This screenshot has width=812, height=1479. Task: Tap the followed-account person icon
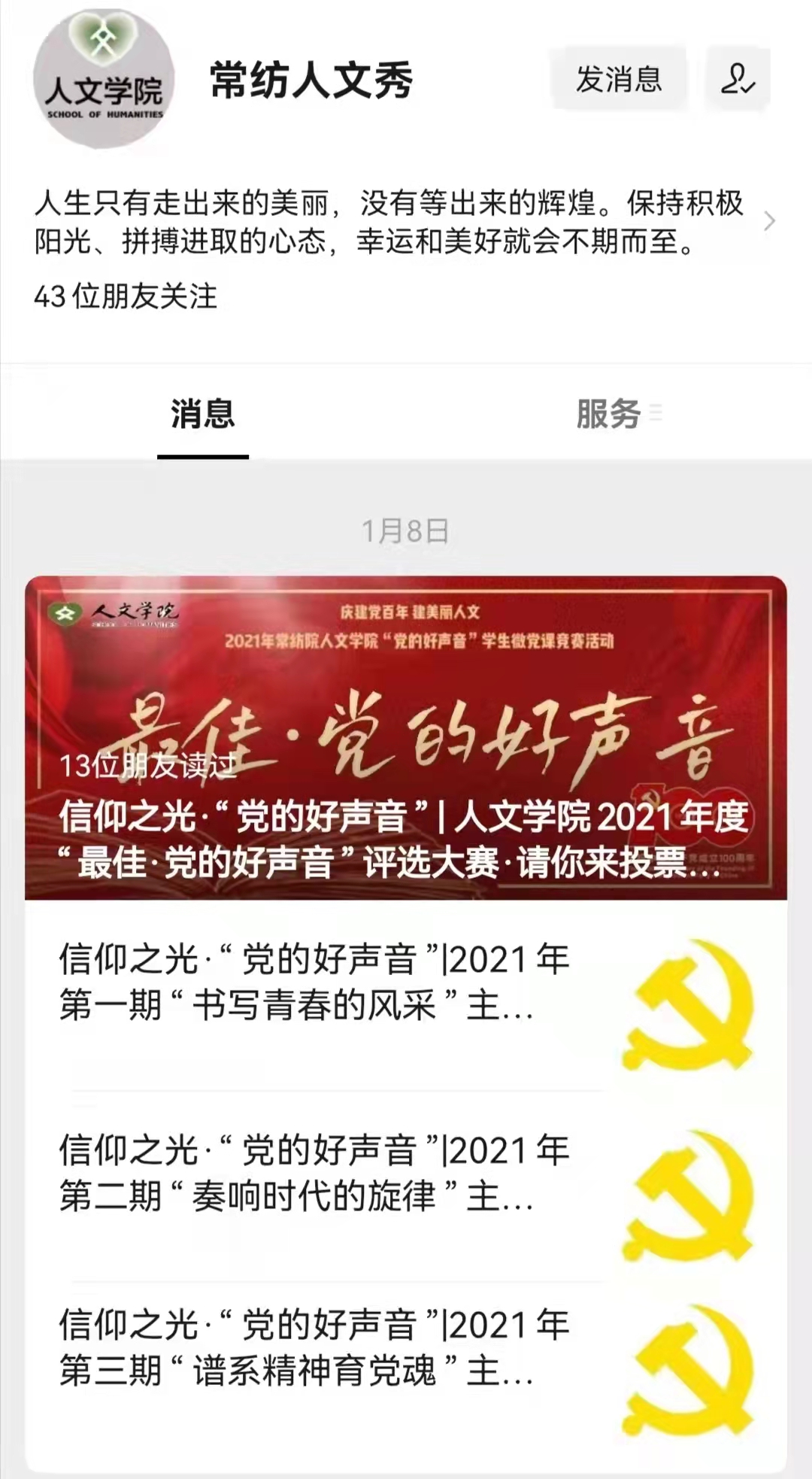coord(738,79)
